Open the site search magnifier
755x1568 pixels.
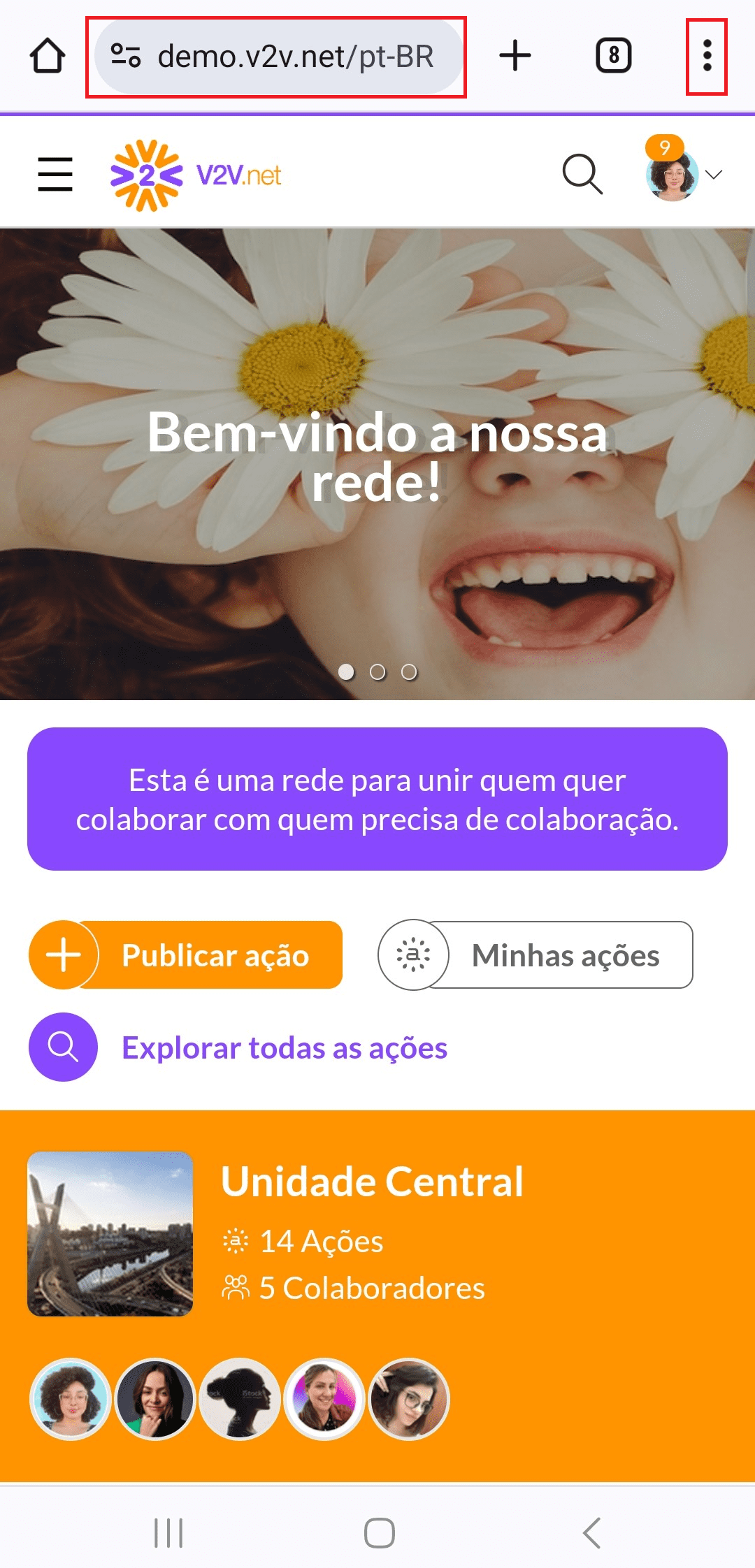point(582,174)
